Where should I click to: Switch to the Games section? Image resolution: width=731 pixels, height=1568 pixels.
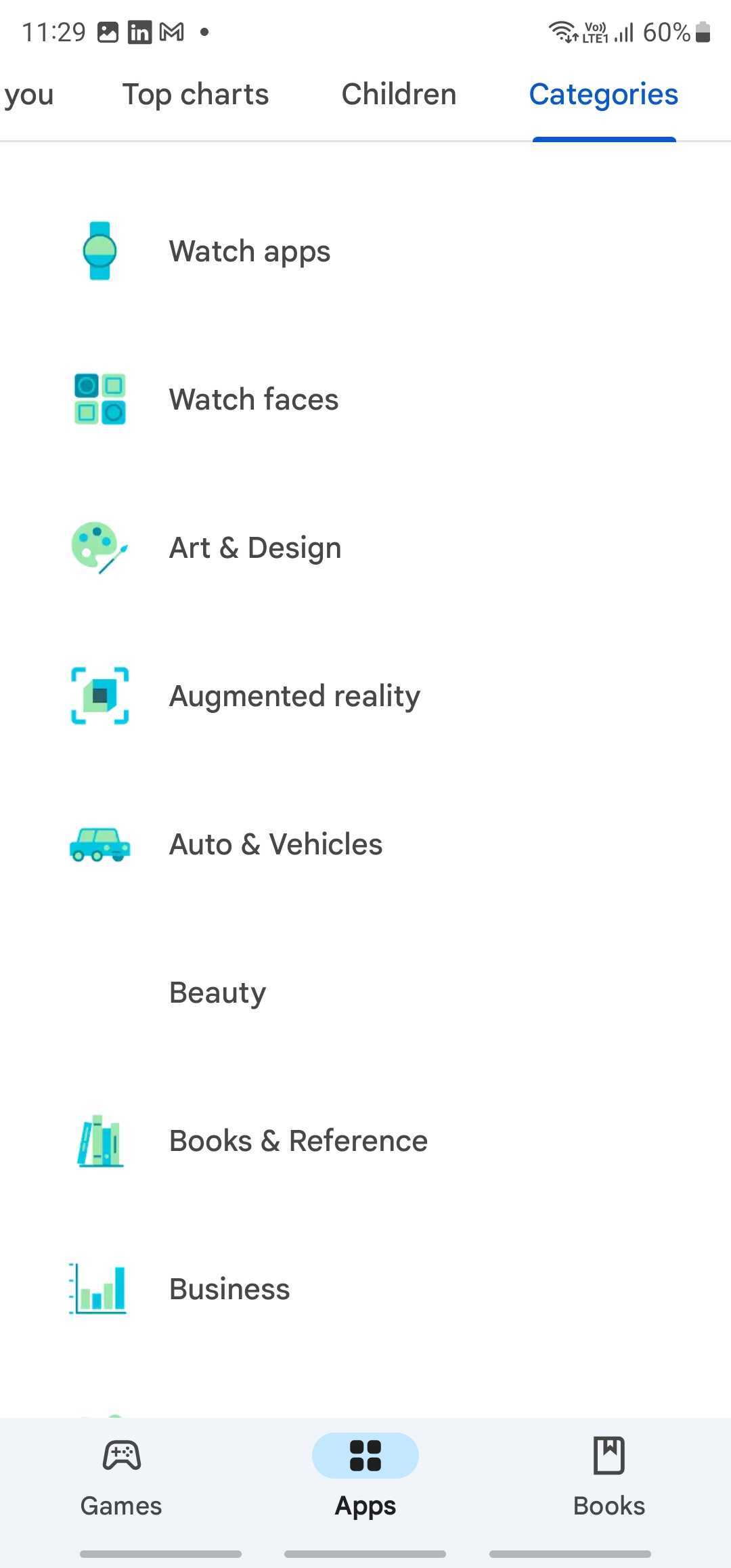121,1477
